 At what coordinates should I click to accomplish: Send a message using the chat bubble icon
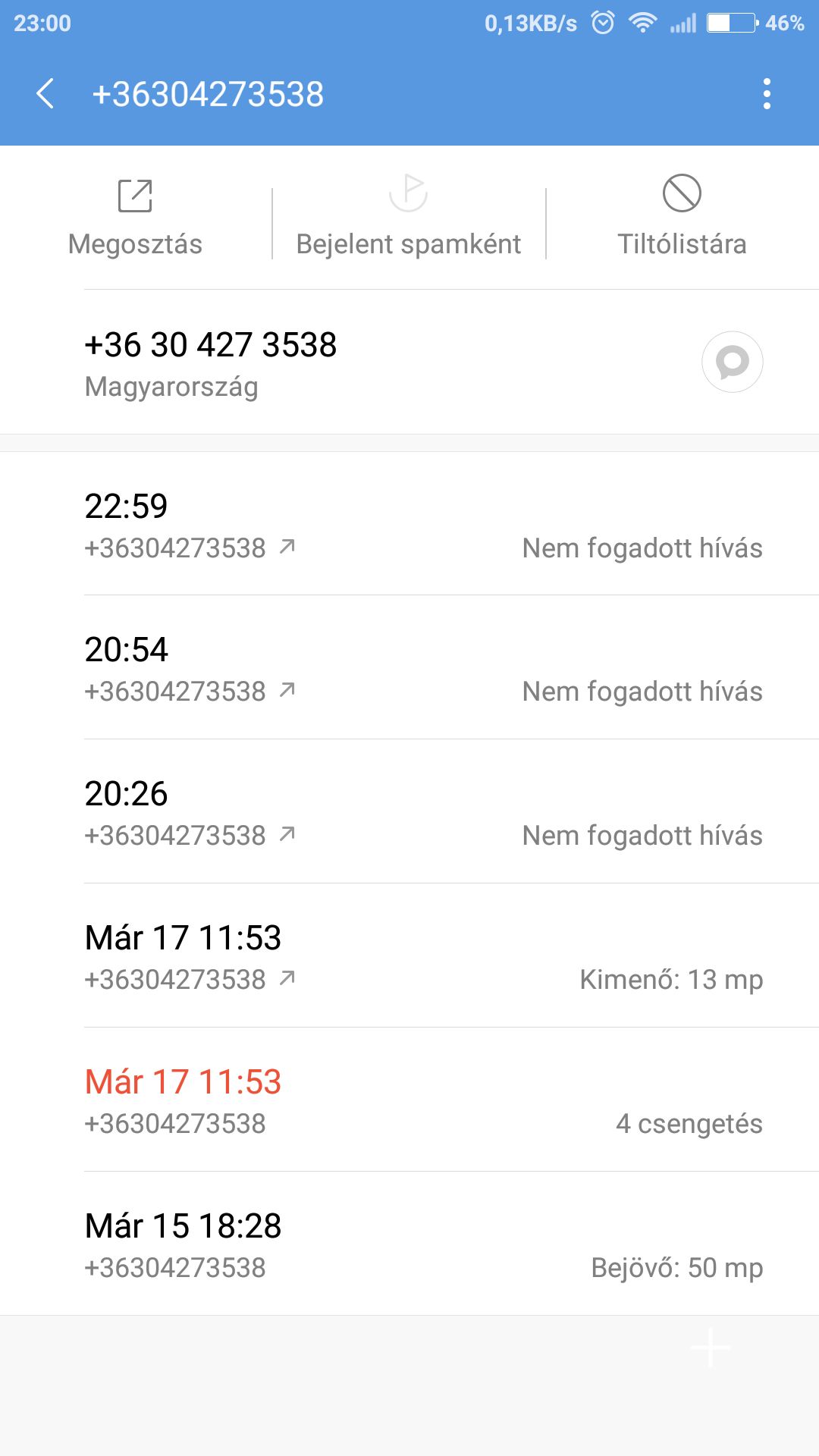coord(732,362)
